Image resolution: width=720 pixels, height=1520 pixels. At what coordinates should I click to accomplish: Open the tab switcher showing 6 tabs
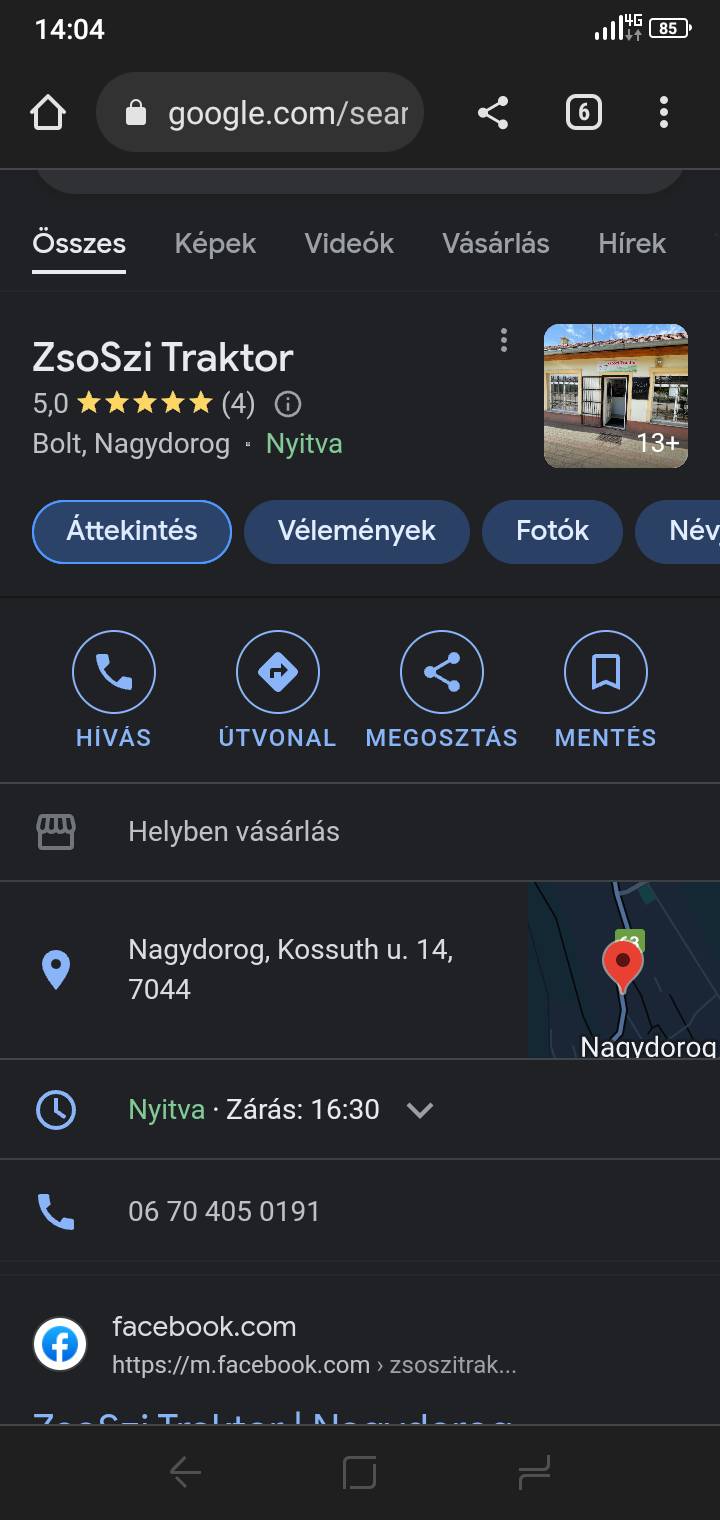(584, 112)
